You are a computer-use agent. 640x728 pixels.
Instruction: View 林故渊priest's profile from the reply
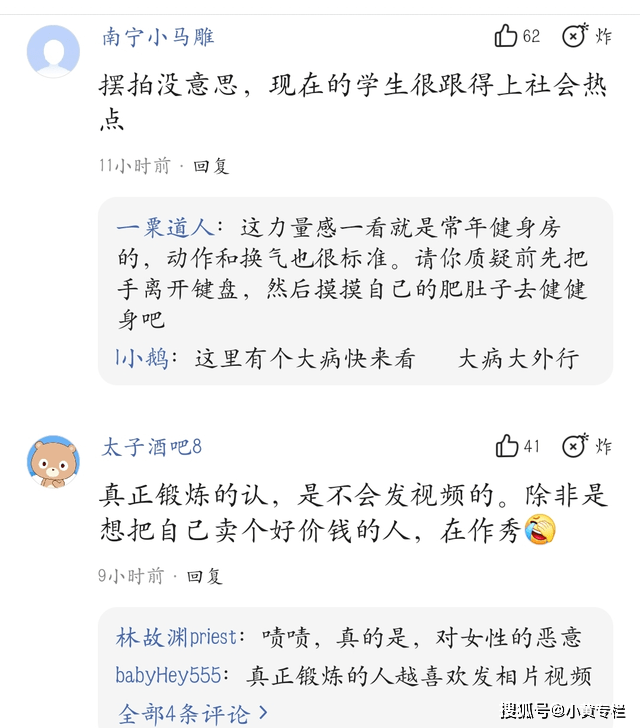click(177, 637)
